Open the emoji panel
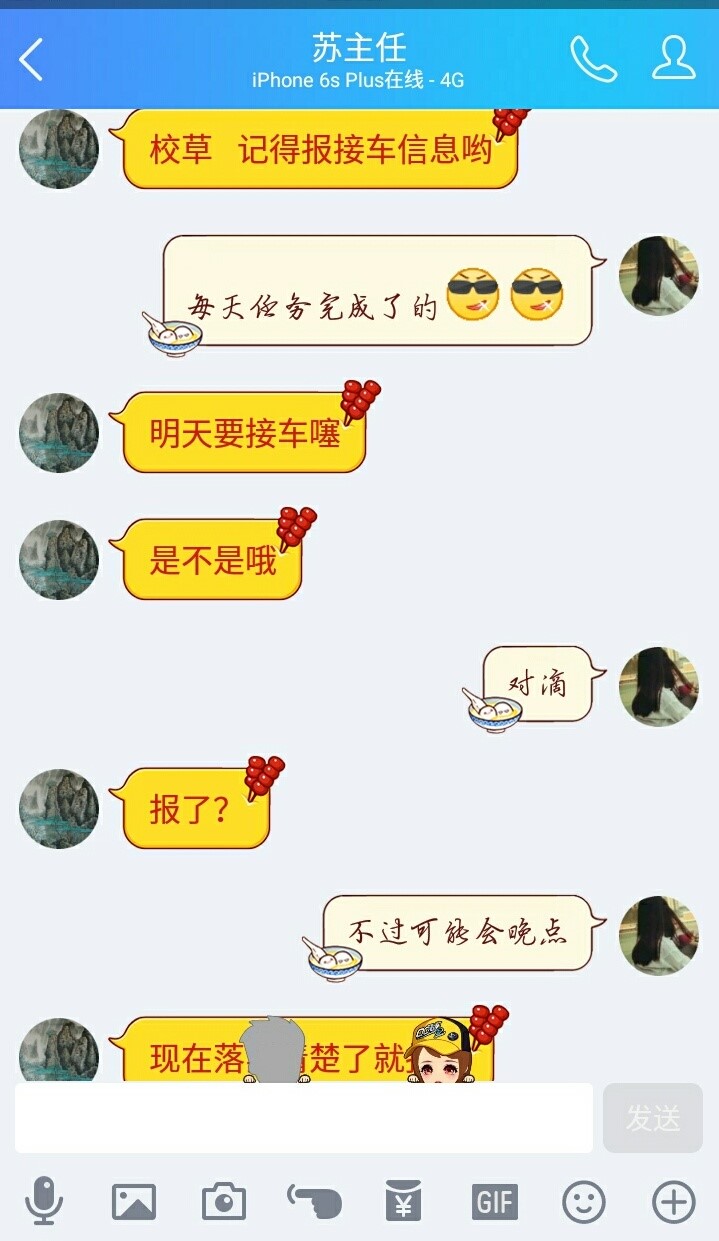The height and width of the screenshot is (1241, 719). click(584, 1200)
